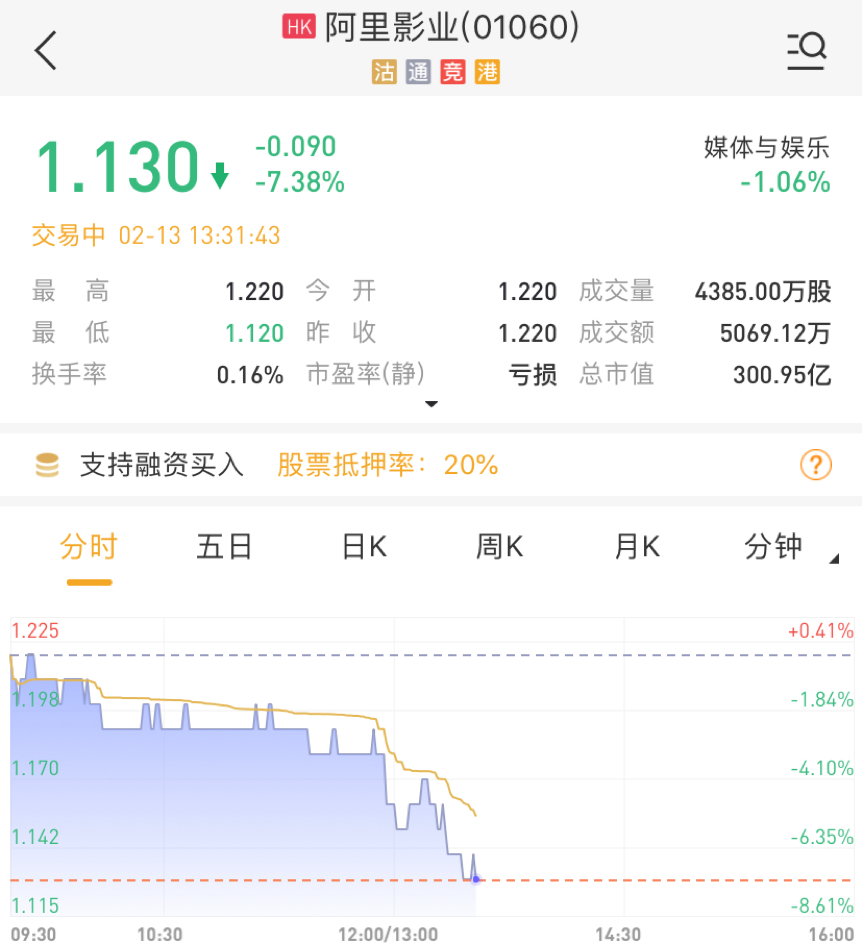Switch to the 分时 chart tab
The height and width of the screenshot is (943, 862).
89,547
